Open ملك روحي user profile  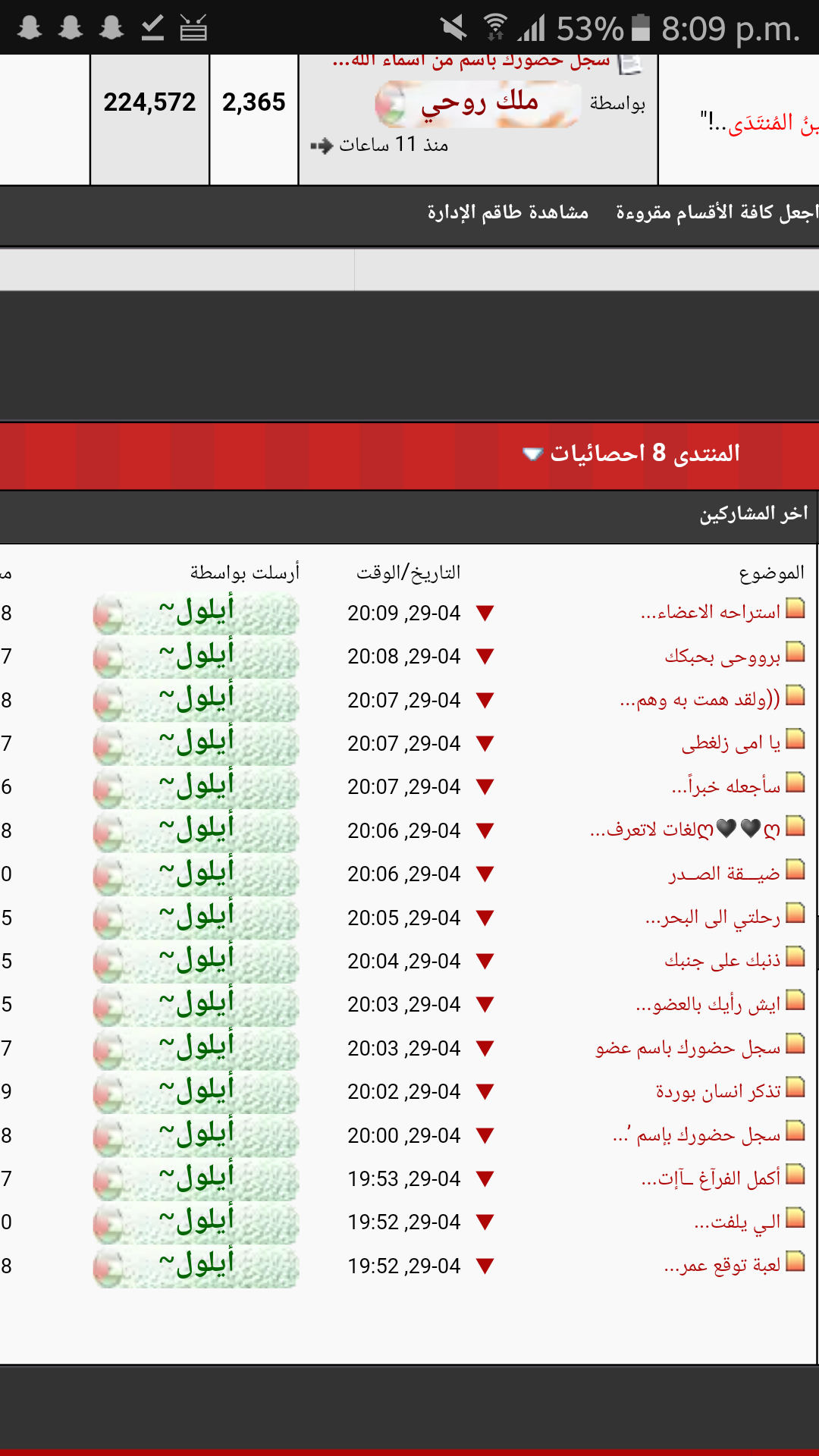click(x=479, y=103)
